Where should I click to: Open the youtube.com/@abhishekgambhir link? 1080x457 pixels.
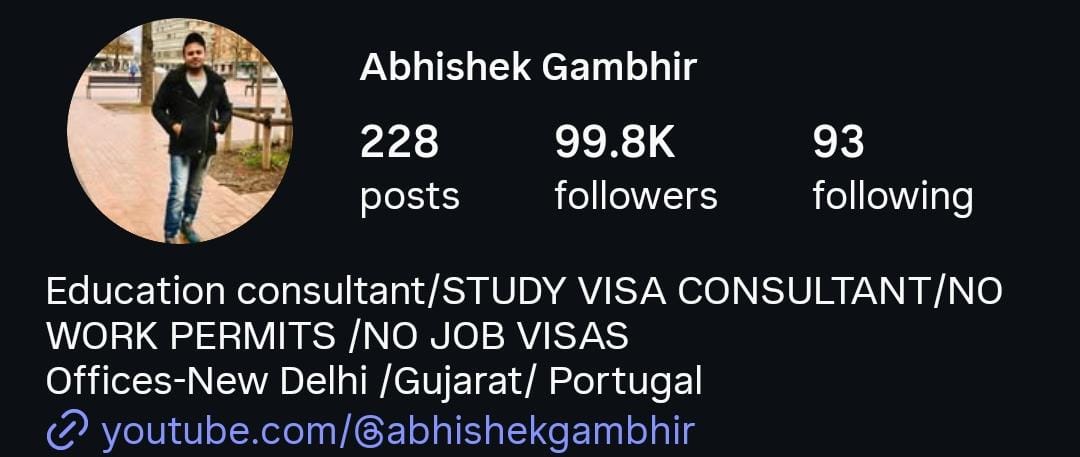click(x=397, y=432)
